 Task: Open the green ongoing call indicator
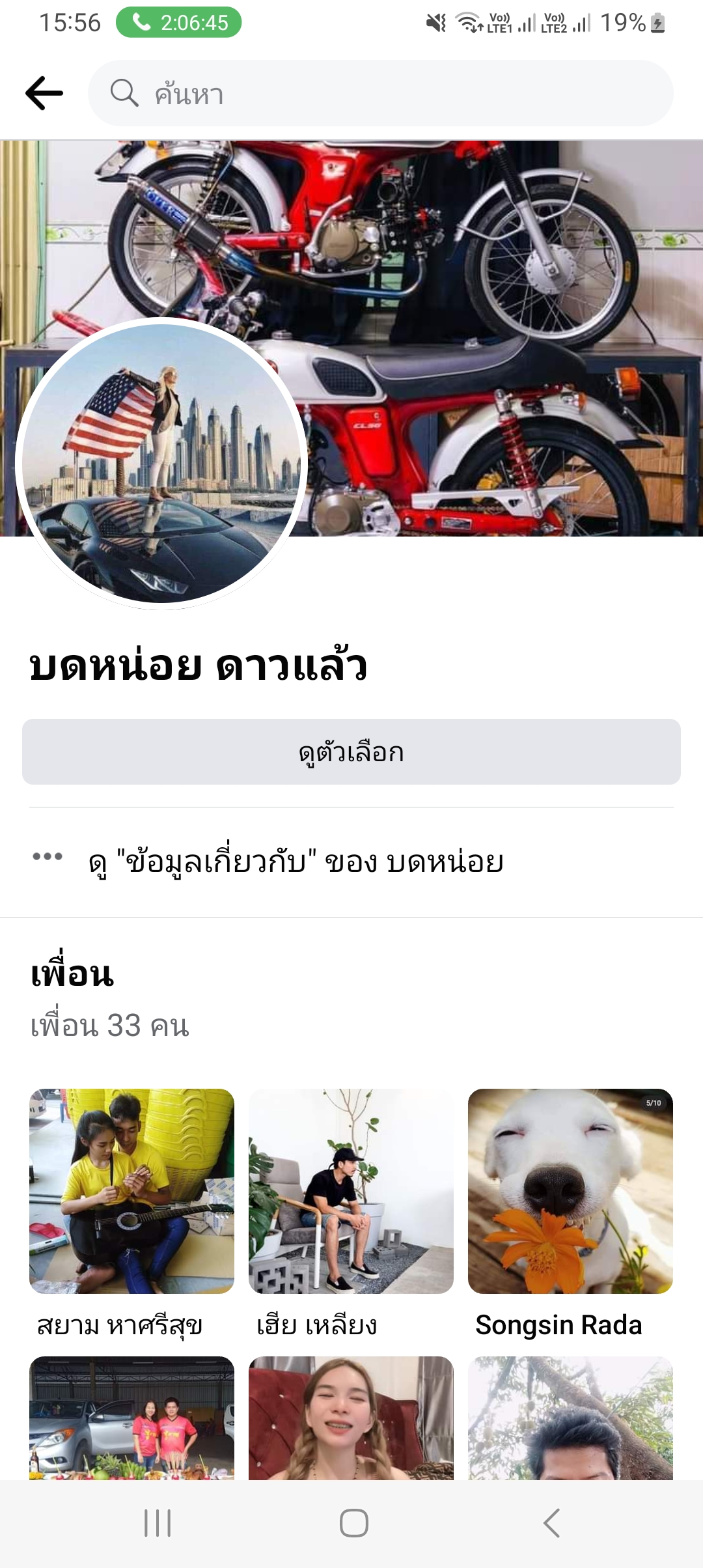point(179,23)
